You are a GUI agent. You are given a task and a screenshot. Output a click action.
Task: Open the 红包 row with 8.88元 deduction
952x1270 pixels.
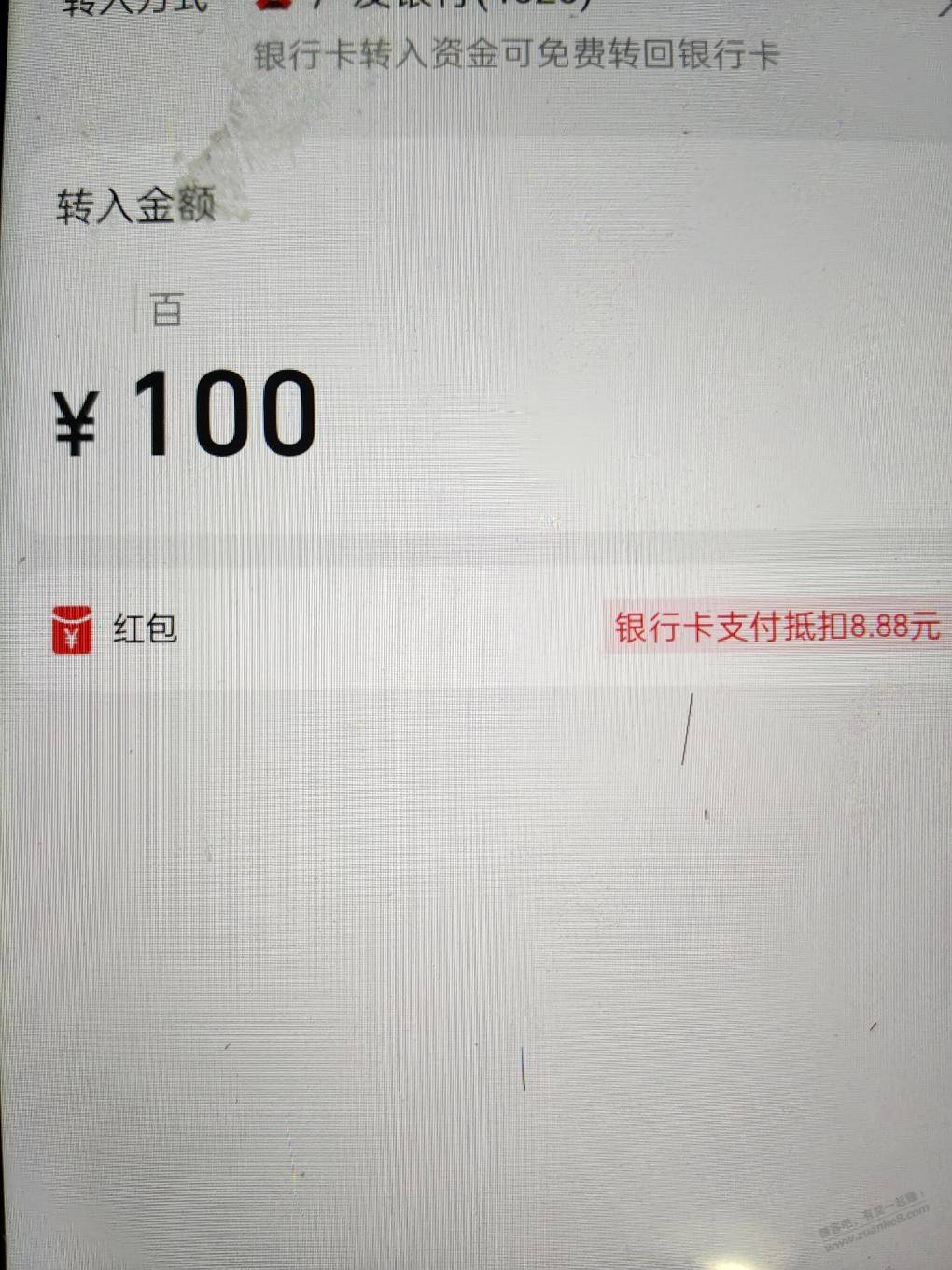495,627
